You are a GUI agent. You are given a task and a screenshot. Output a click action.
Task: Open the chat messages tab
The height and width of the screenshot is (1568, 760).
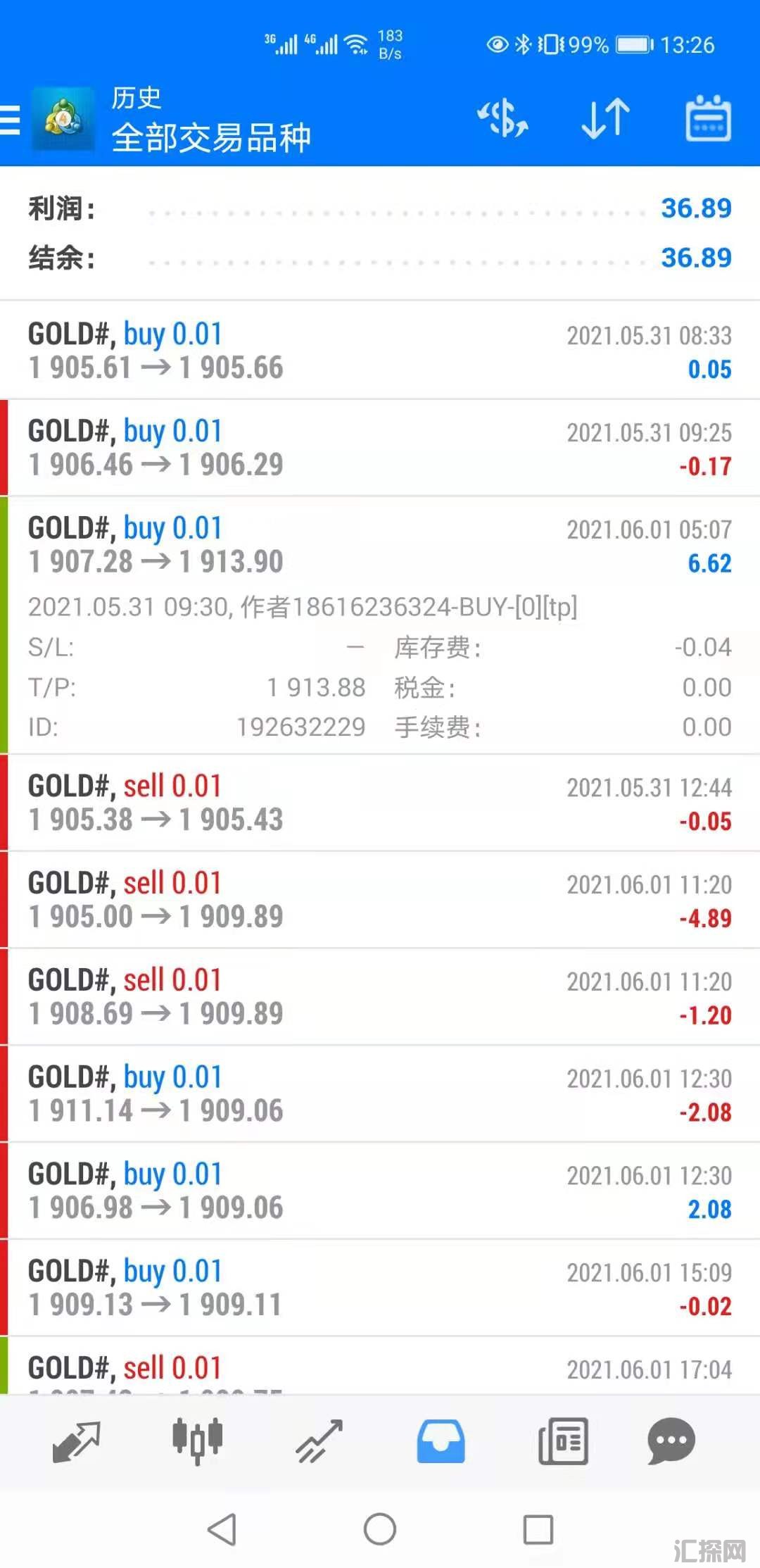tap(671, 1441)
